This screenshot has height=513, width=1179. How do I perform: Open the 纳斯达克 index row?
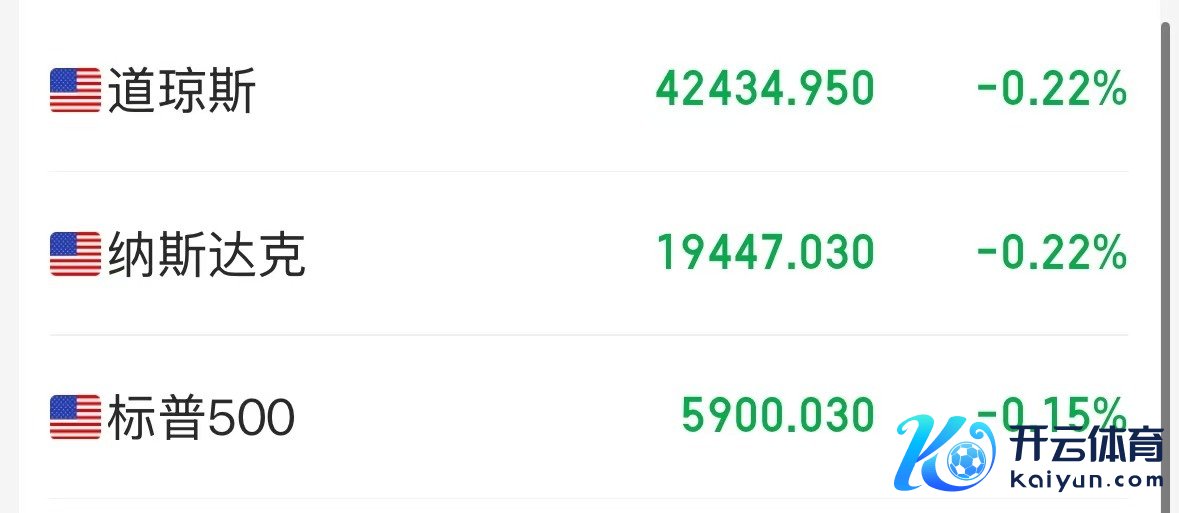[206, 254]
